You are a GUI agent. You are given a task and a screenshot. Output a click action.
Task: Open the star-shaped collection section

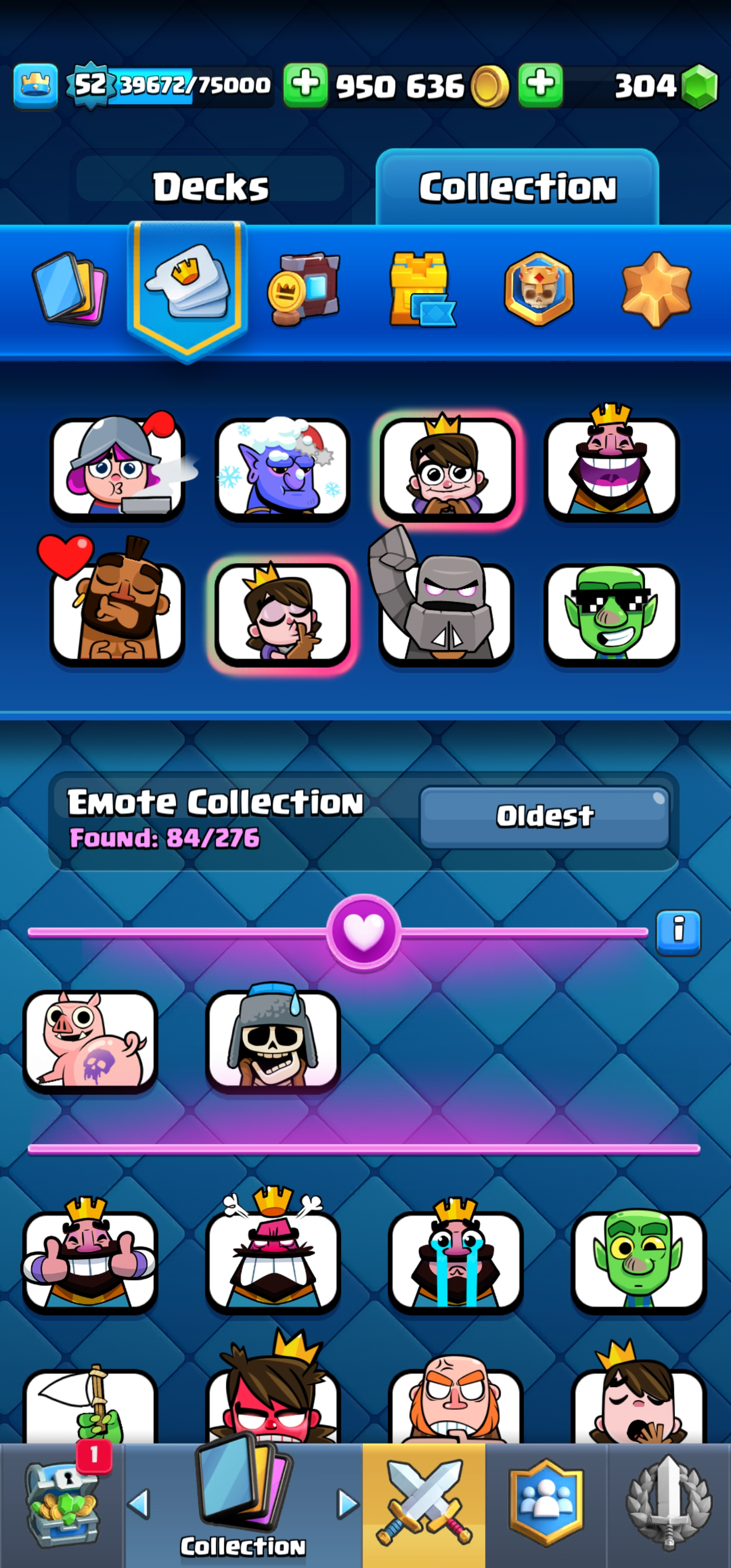(656, 288)
